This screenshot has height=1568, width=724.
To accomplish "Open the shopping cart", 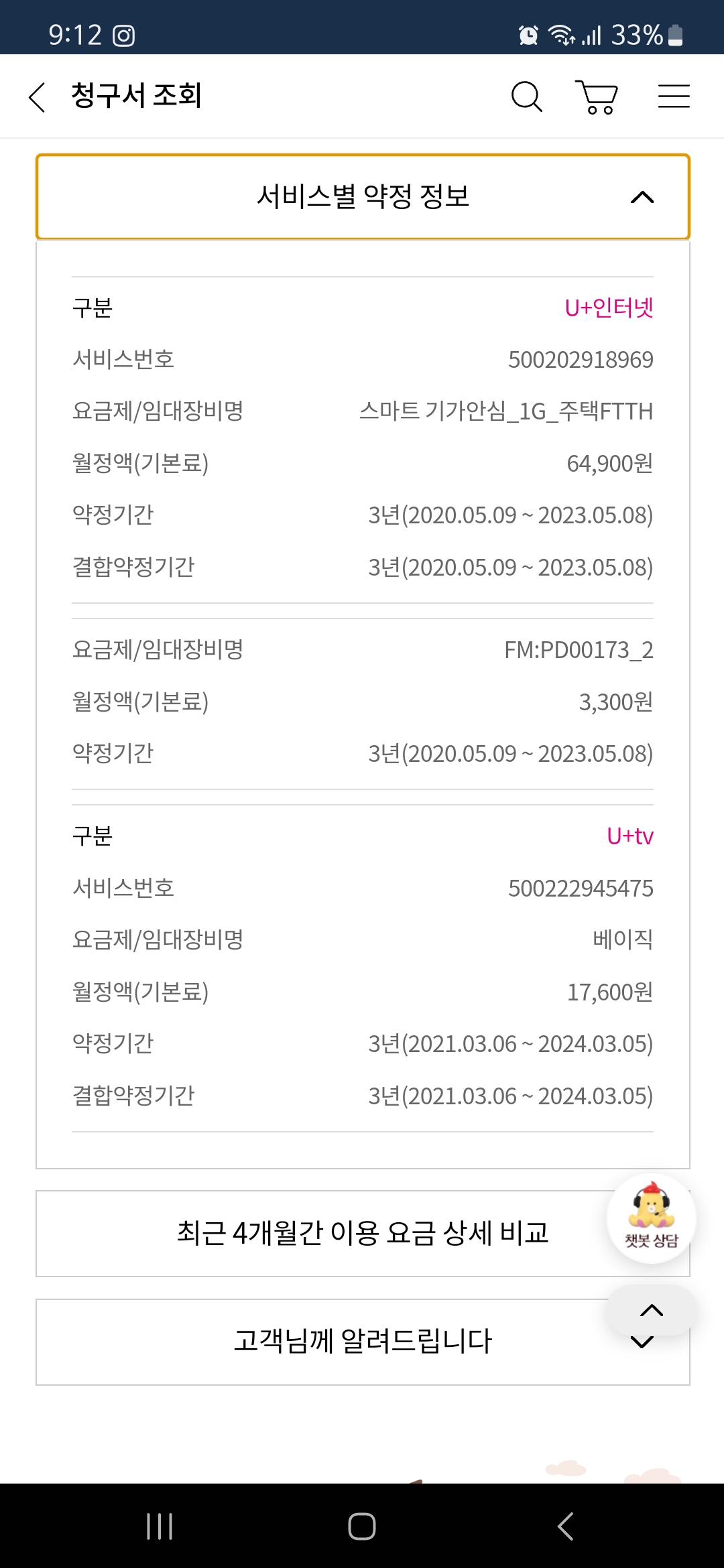I will 597,97.
